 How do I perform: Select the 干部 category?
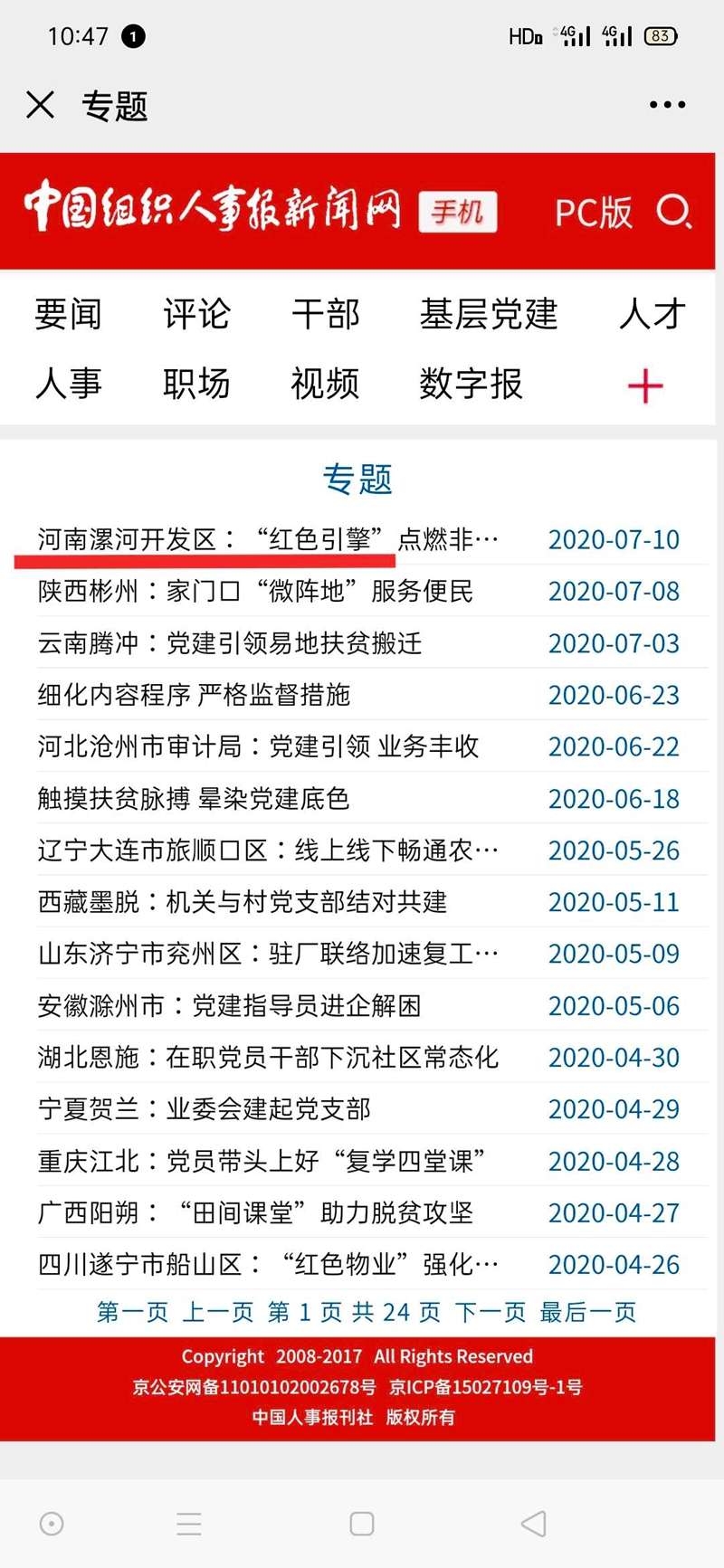point(326,314)
